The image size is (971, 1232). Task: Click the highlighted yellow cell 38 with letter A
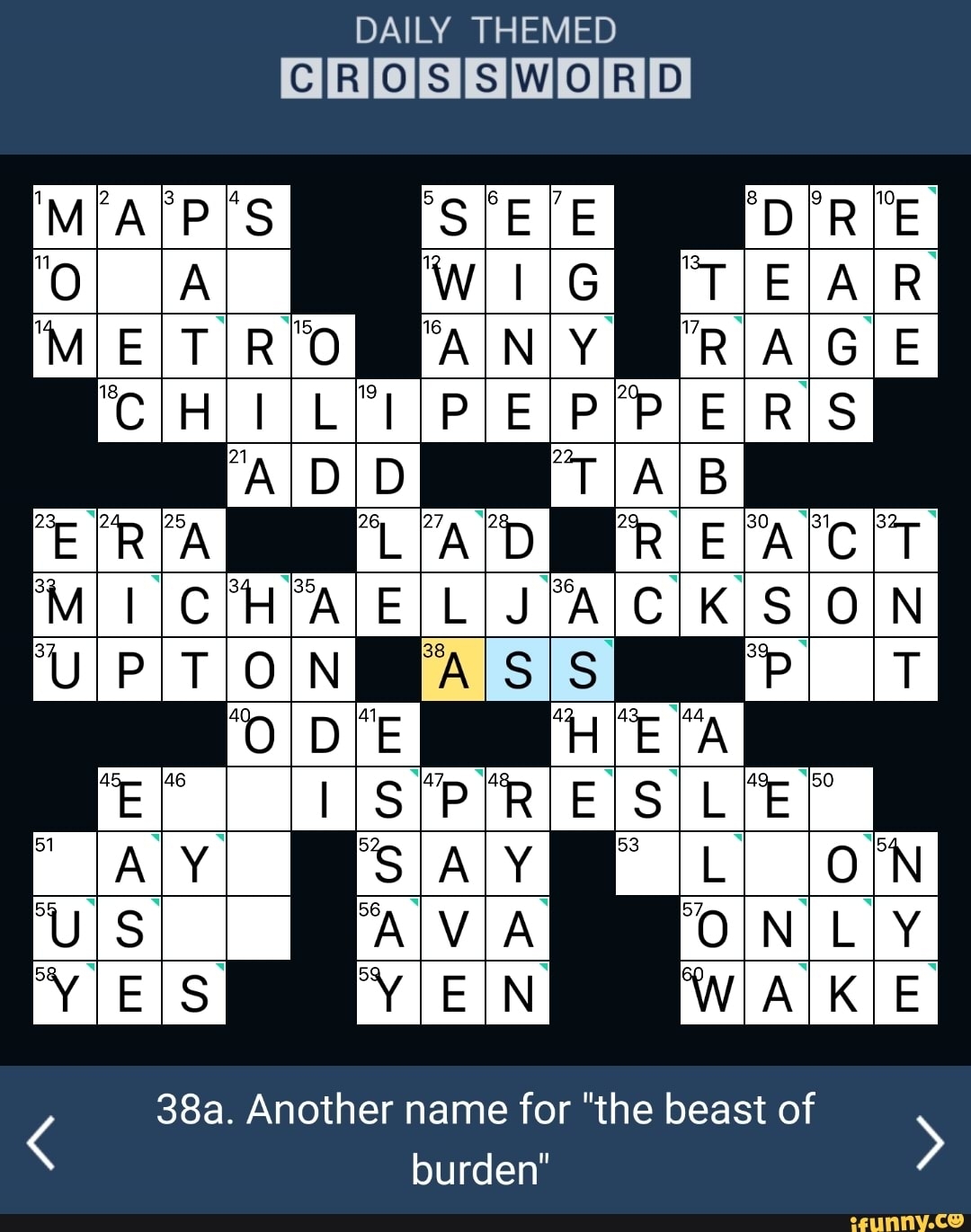454,667
